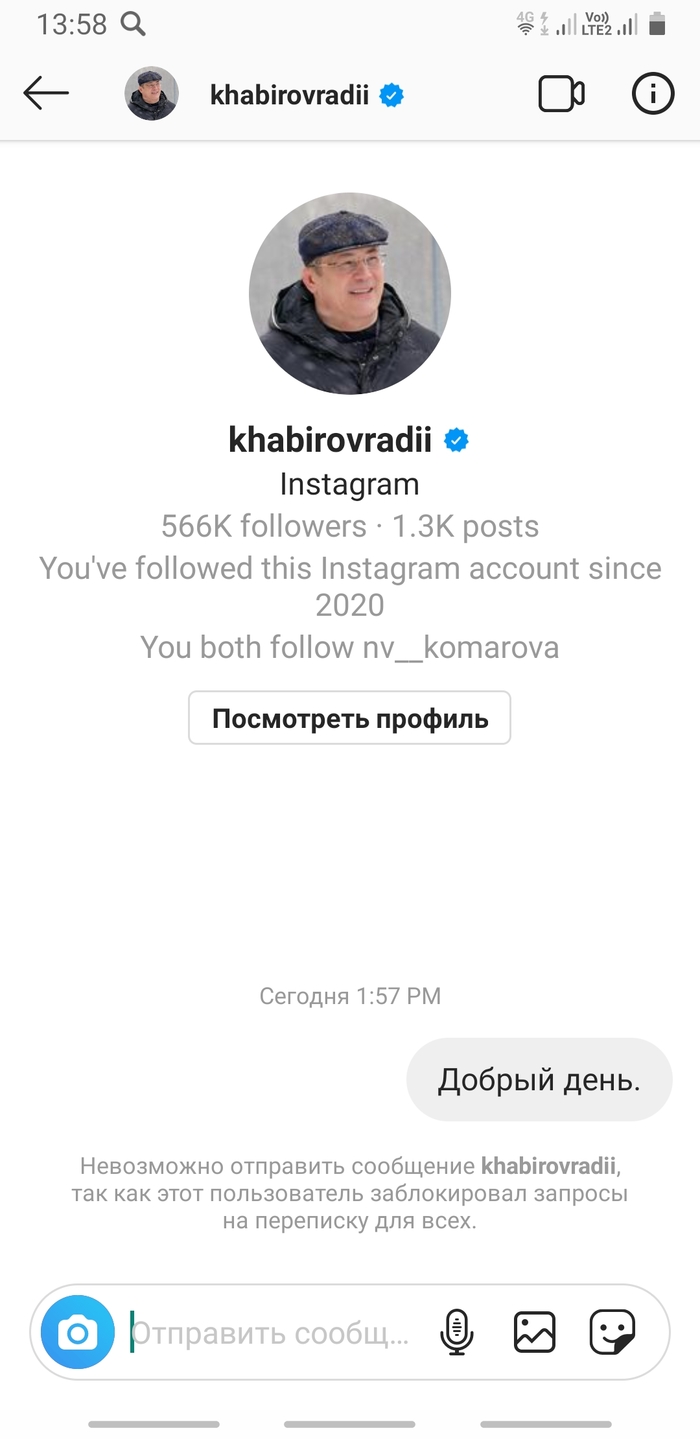
Task: Open khabirovradii header profile name
Action: (x=289, y=96)
